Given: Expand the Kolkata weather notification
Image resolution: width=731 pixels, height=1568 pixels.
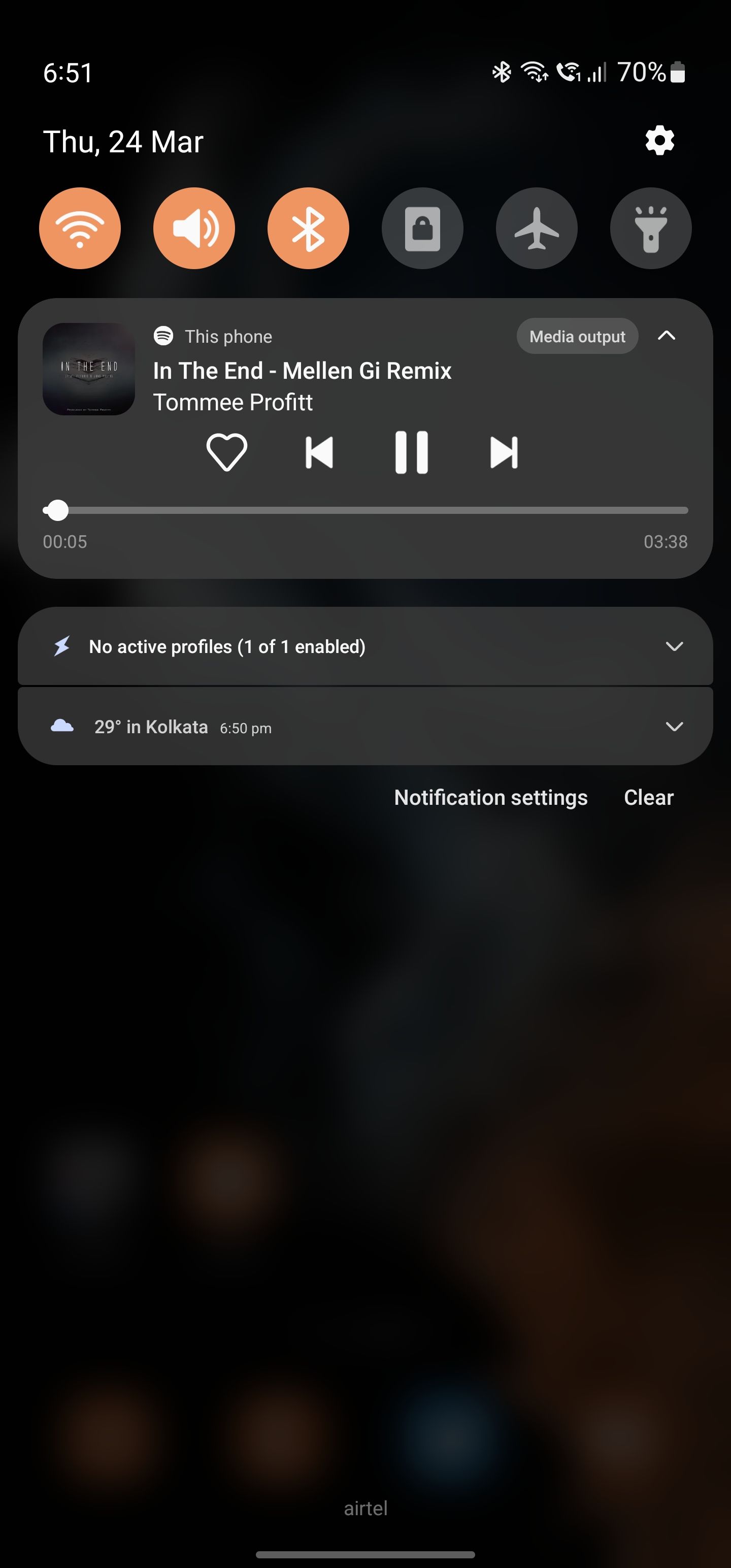Looking at the screenshot, I should [674, 726].
